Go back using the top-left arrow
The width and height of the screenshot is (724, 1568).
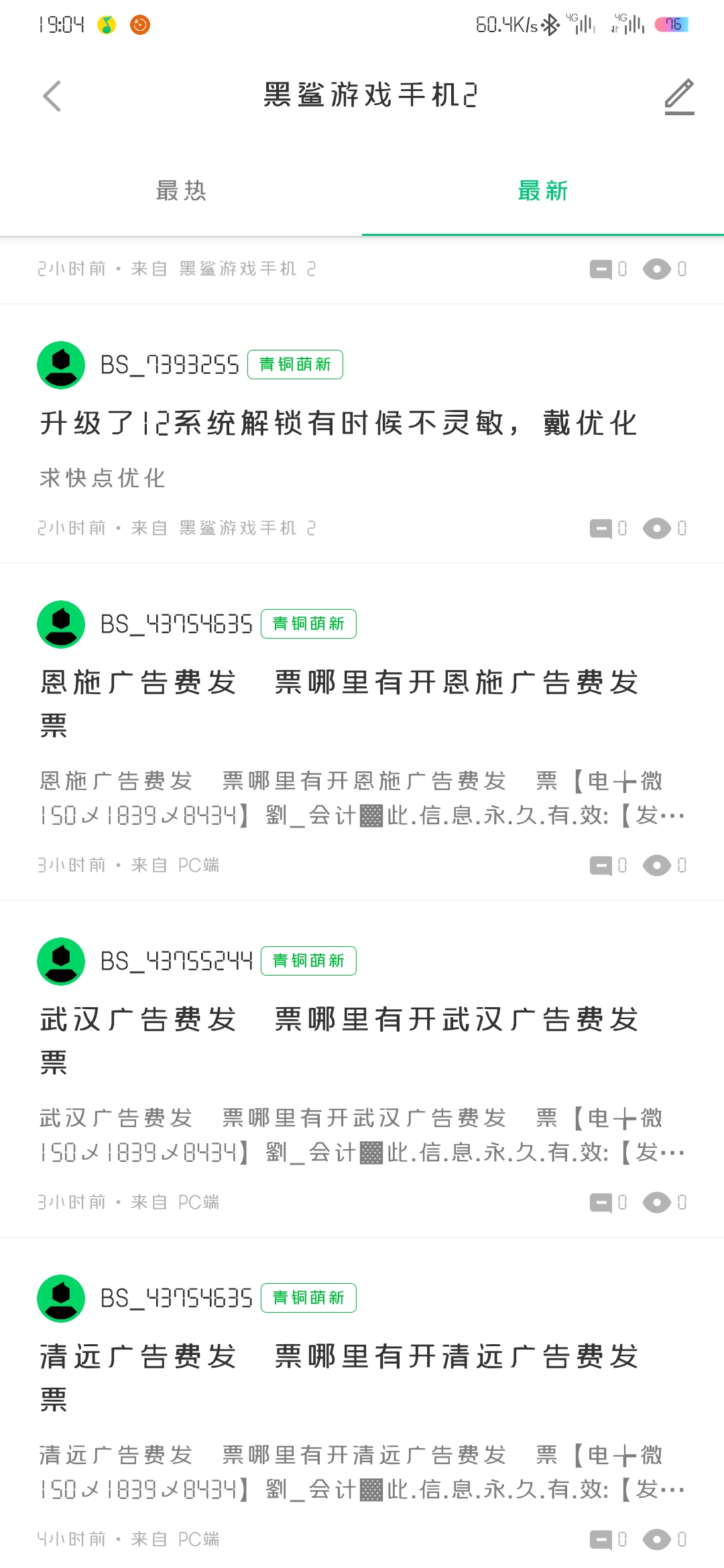click(52, 96)
